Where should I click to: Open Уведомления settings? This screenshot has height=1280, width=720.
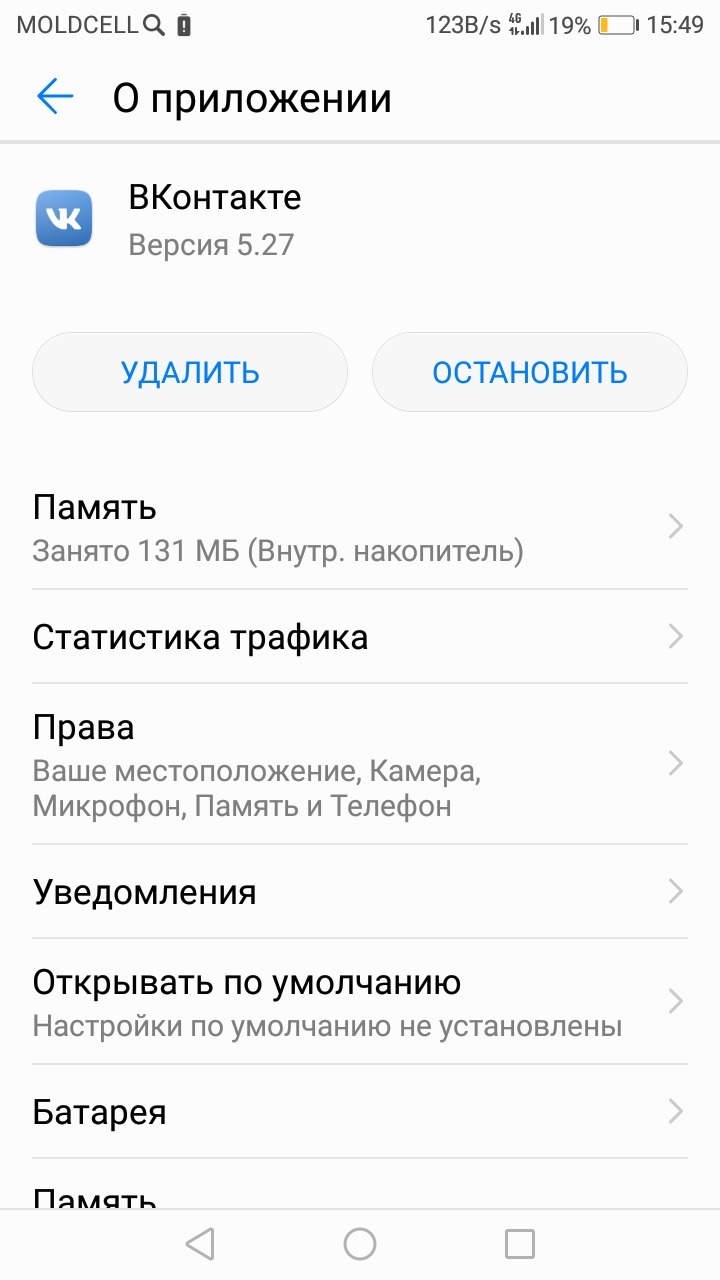pos(359,891)
